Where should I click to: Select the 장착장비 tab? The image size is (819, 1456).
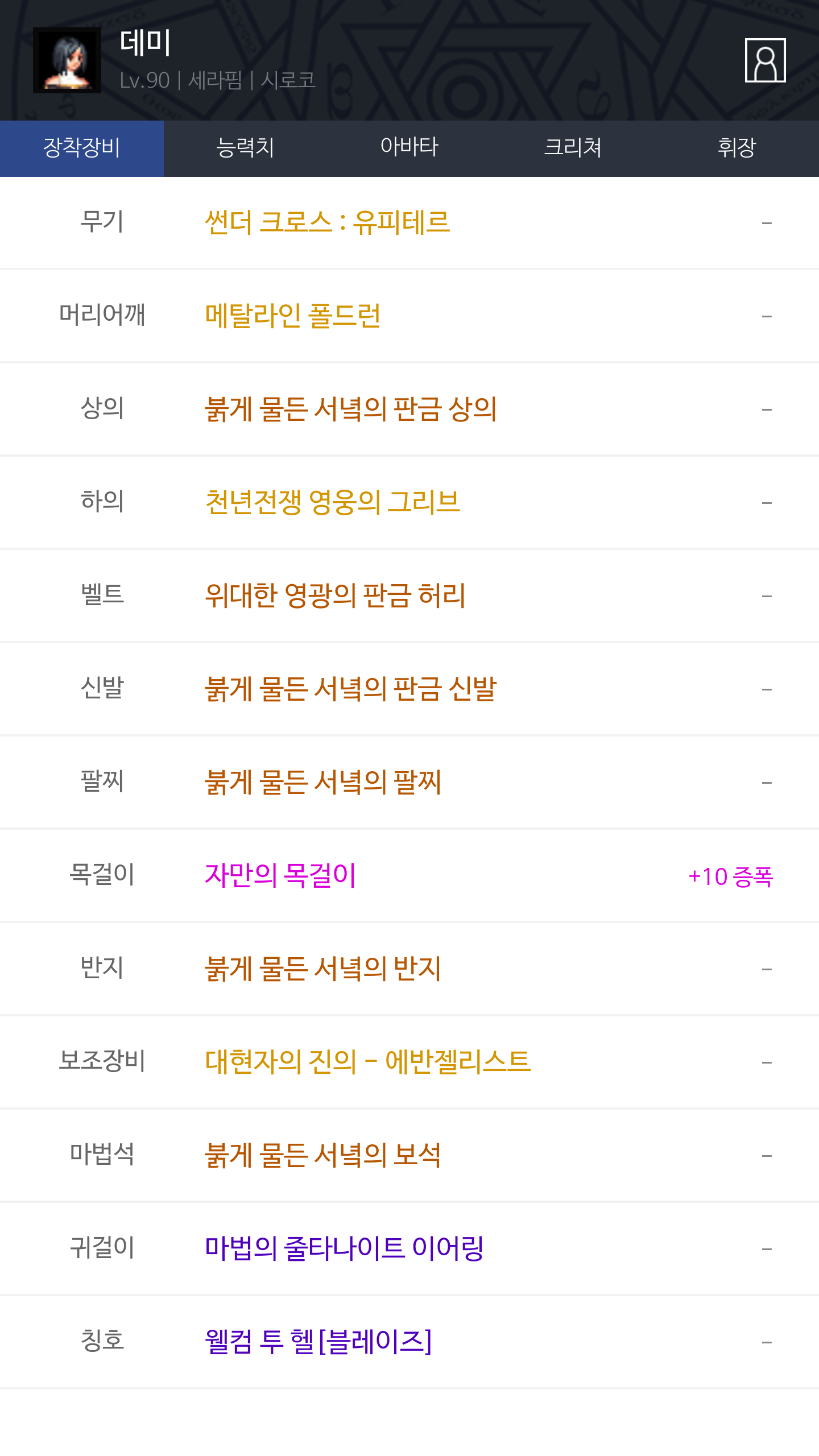pos(82,148)
